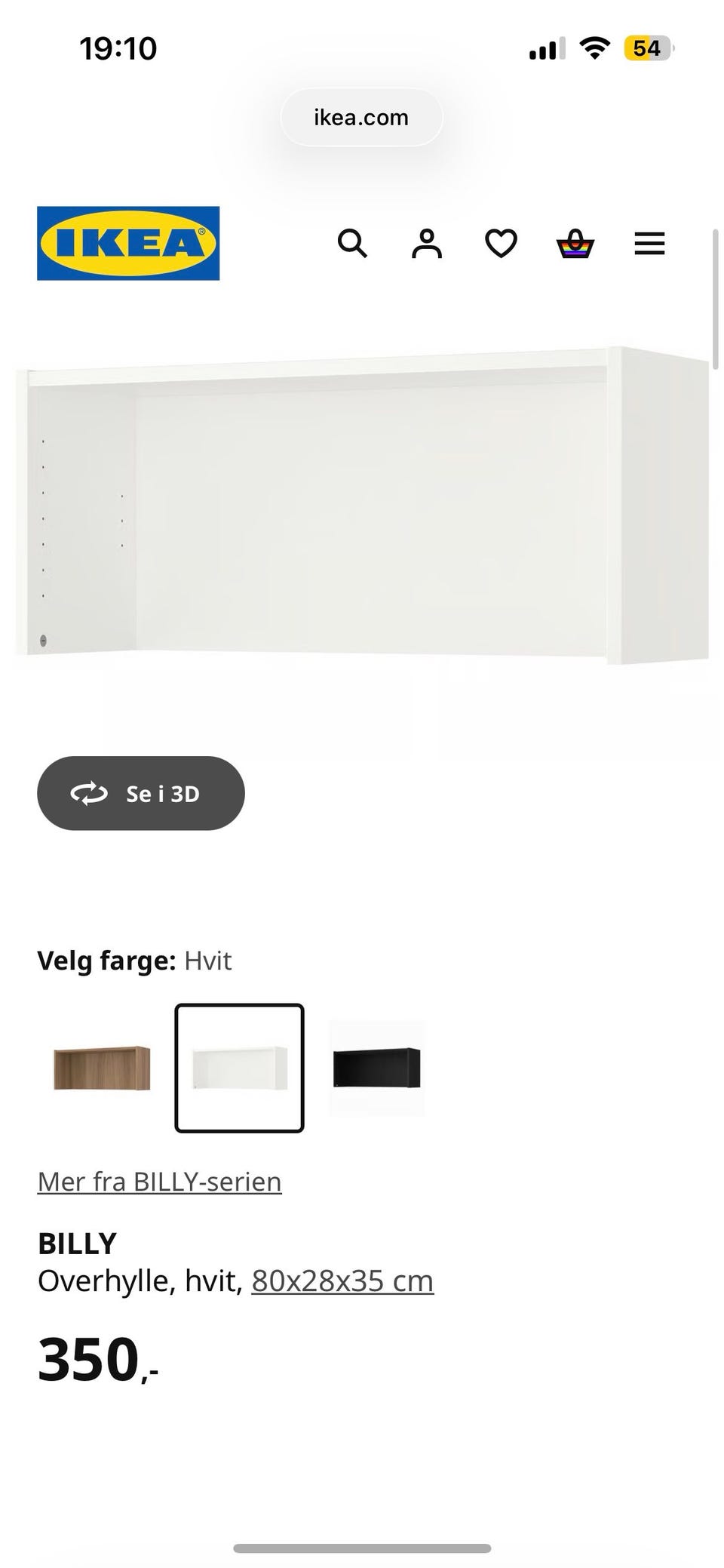
Task: Open Mer fra BILLY-serien
Action: [159, 1182]
